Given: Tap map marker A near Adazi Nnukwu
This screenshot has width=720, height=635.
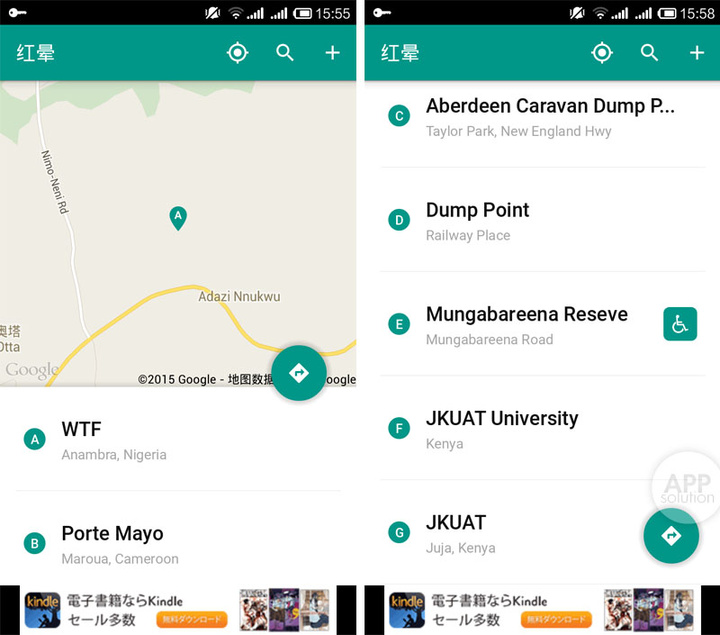Looking at the screenshot, I should tap(178, 217).
